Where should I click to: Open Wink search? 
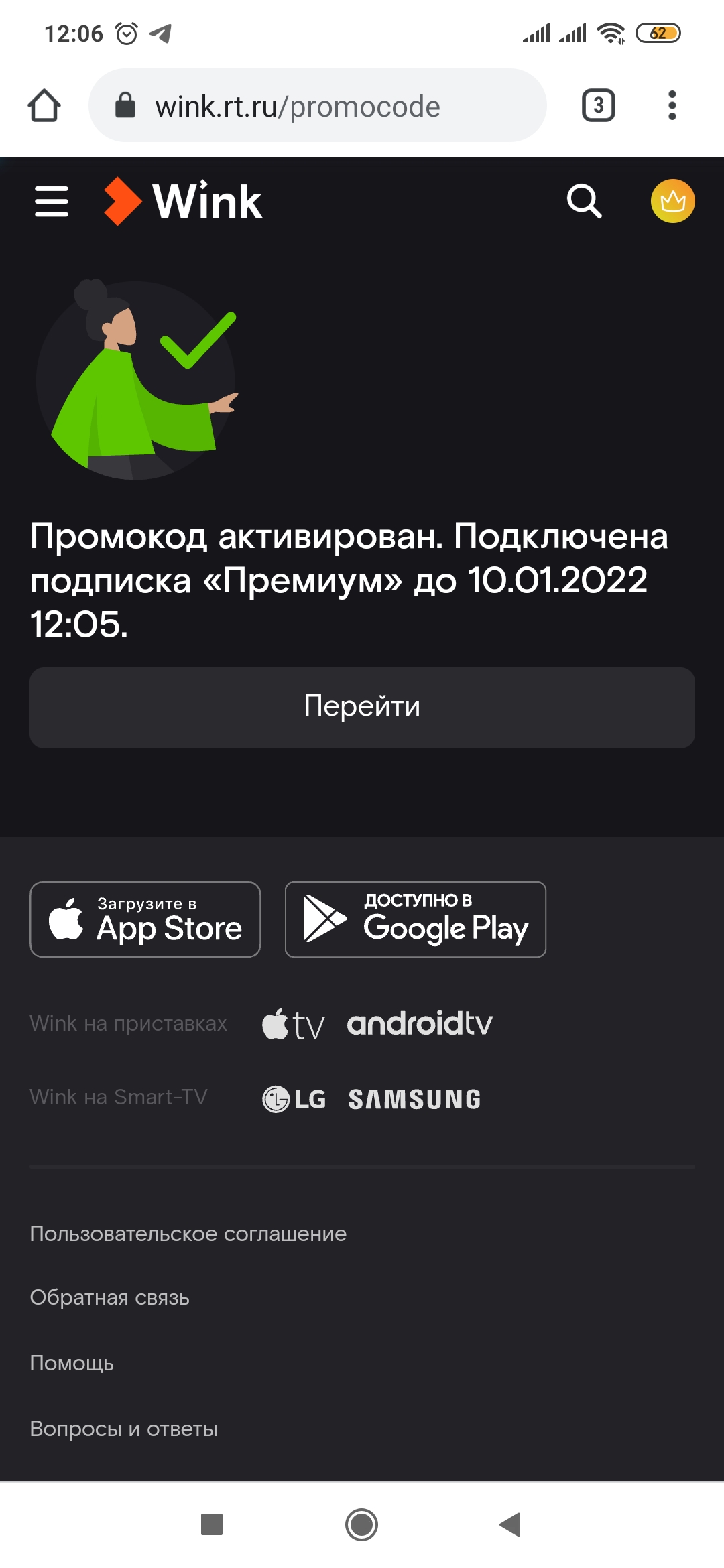pyautogui.click(x=584, y=201)
